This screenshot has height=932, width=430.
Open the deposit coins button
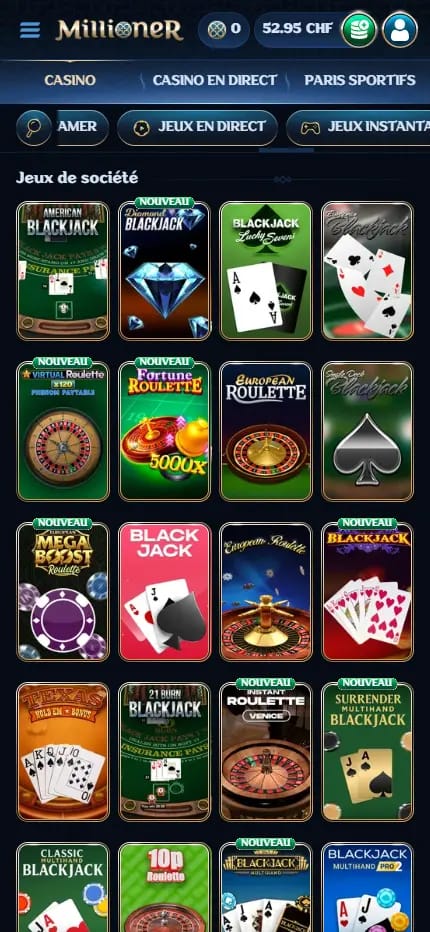click(359, 29)
